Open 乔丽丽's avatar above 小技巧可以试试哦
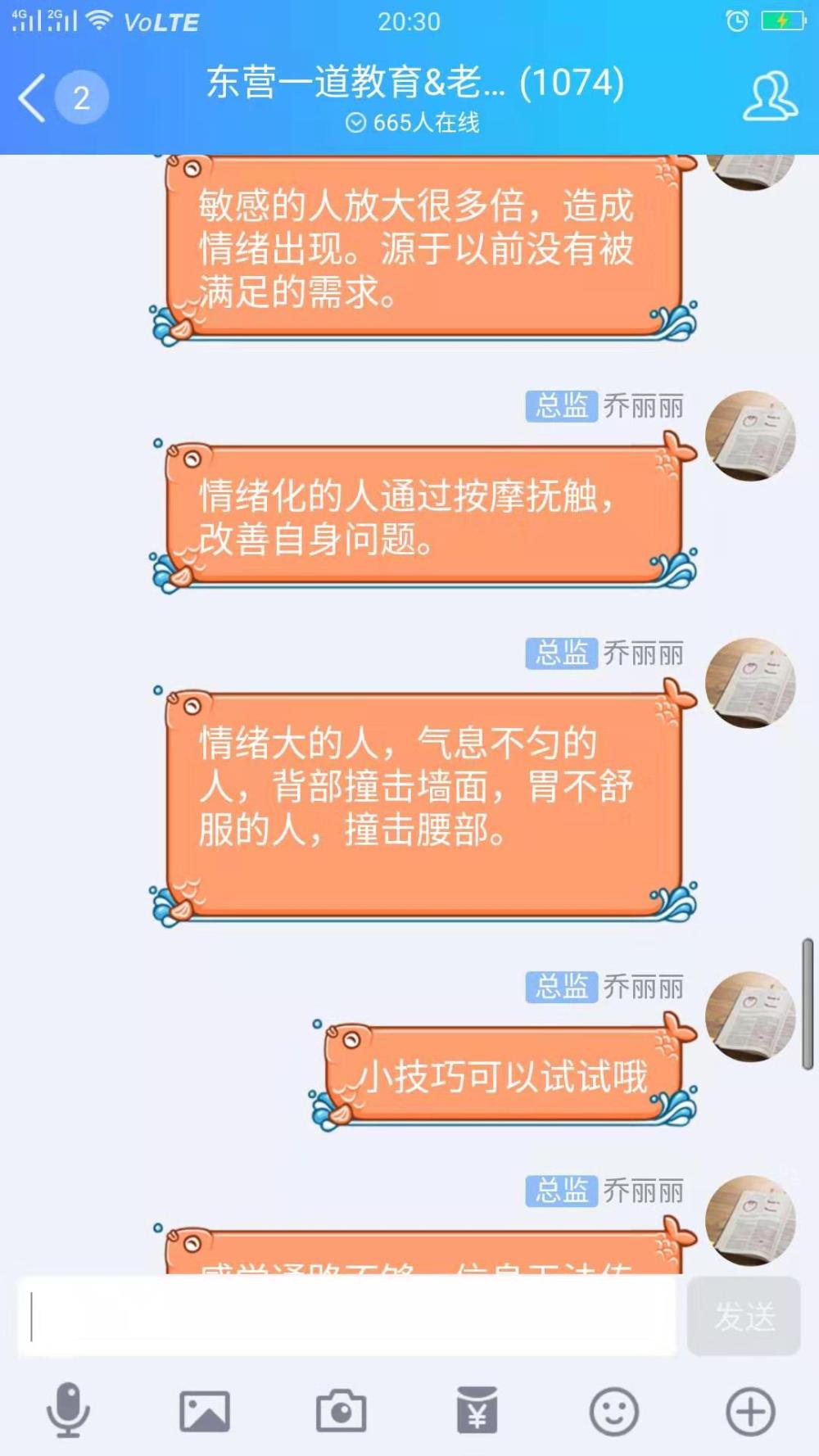The height and width of the screenshot is (1456, 819). 750,1016
